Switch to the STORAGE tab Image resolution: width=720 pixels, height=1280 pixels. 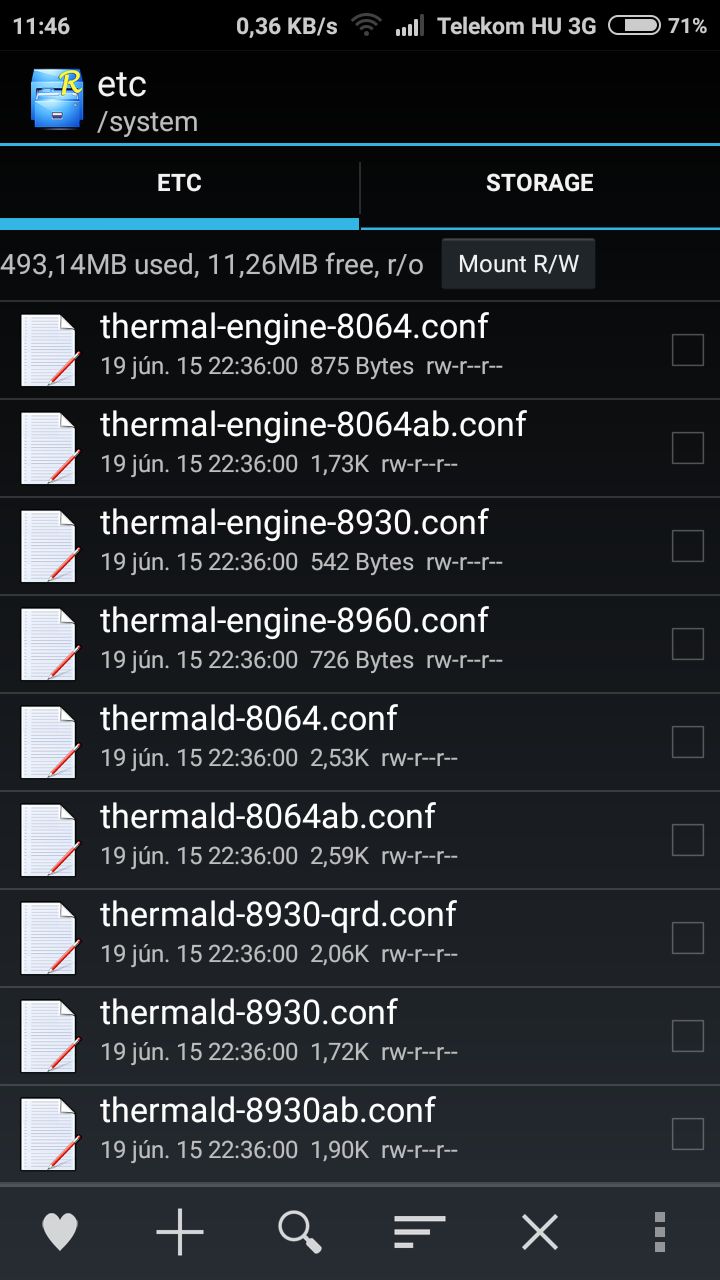point(540,183)
